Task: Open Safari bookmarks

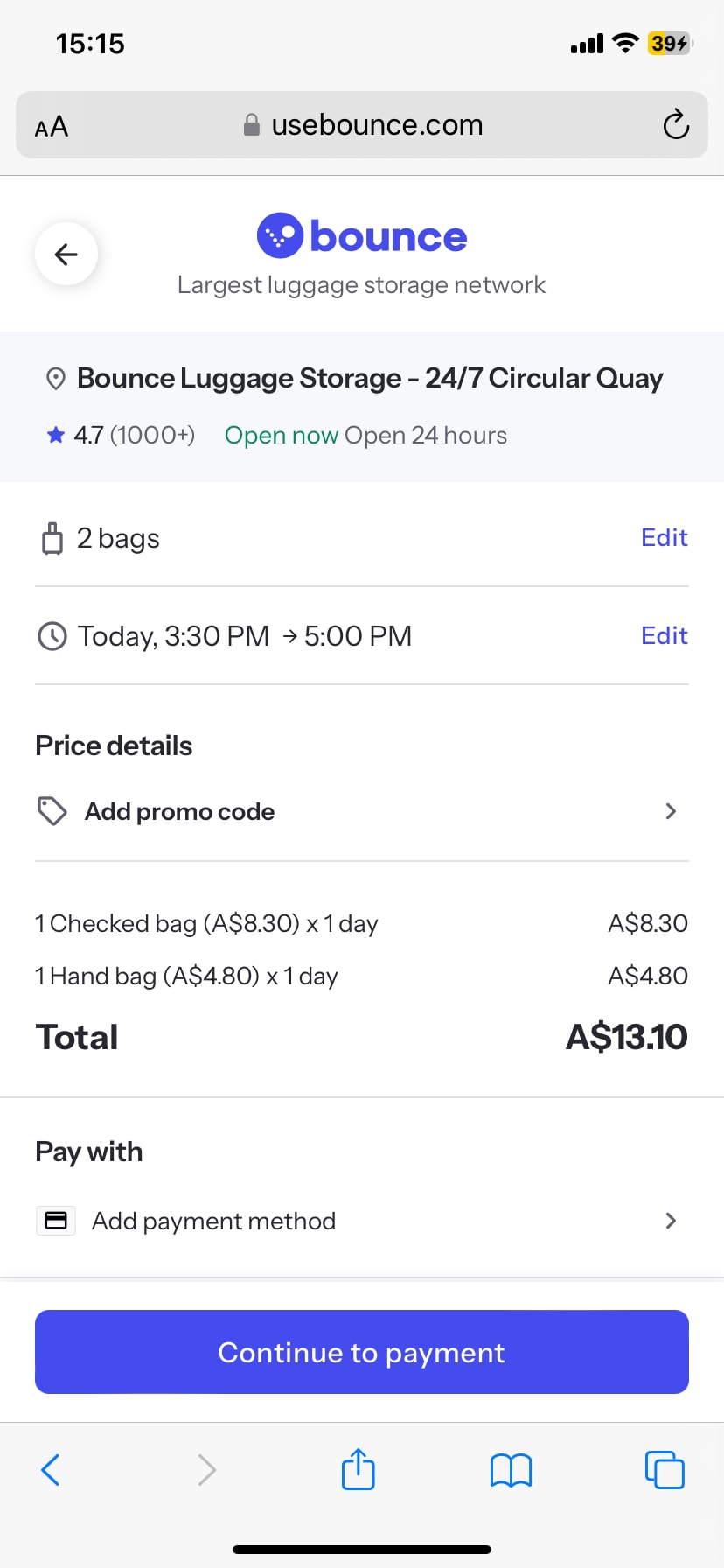Action: [x=511, y=1470]
